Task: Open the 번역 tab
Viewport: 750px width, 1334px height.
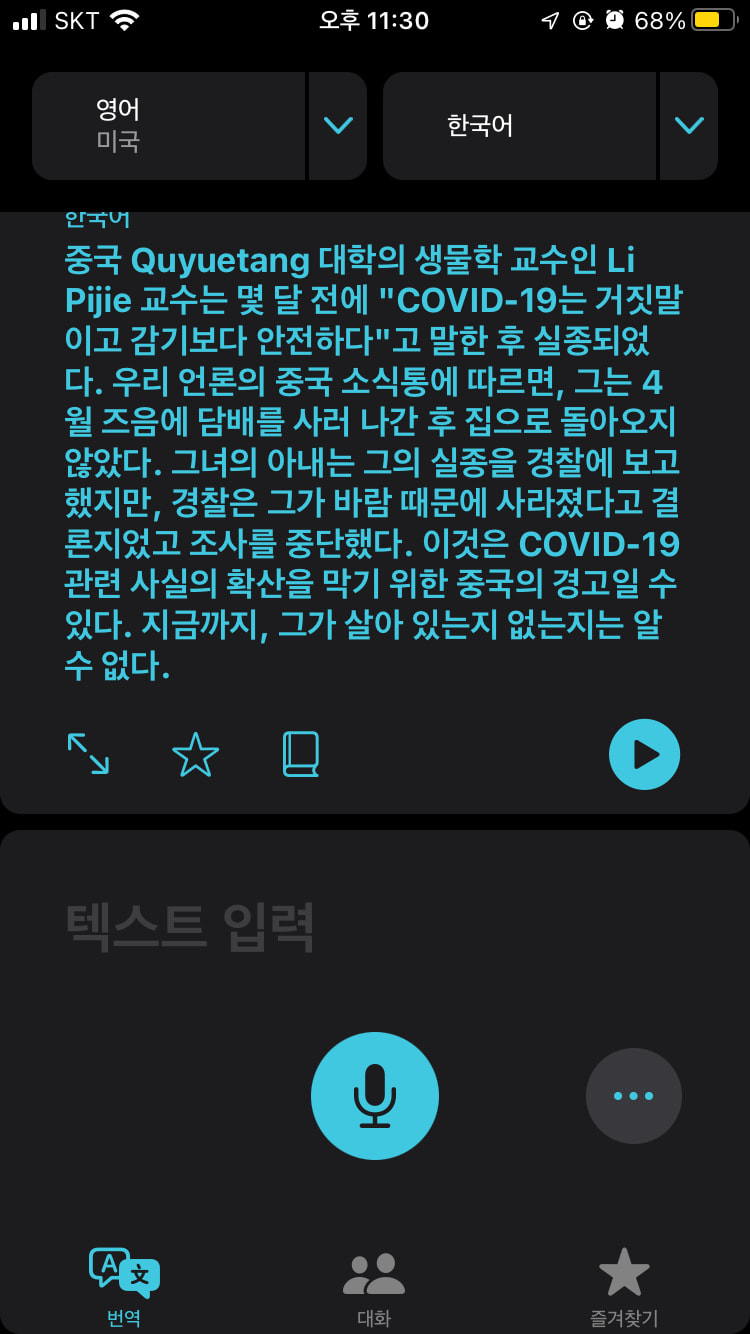Action: click(124, 1288)
